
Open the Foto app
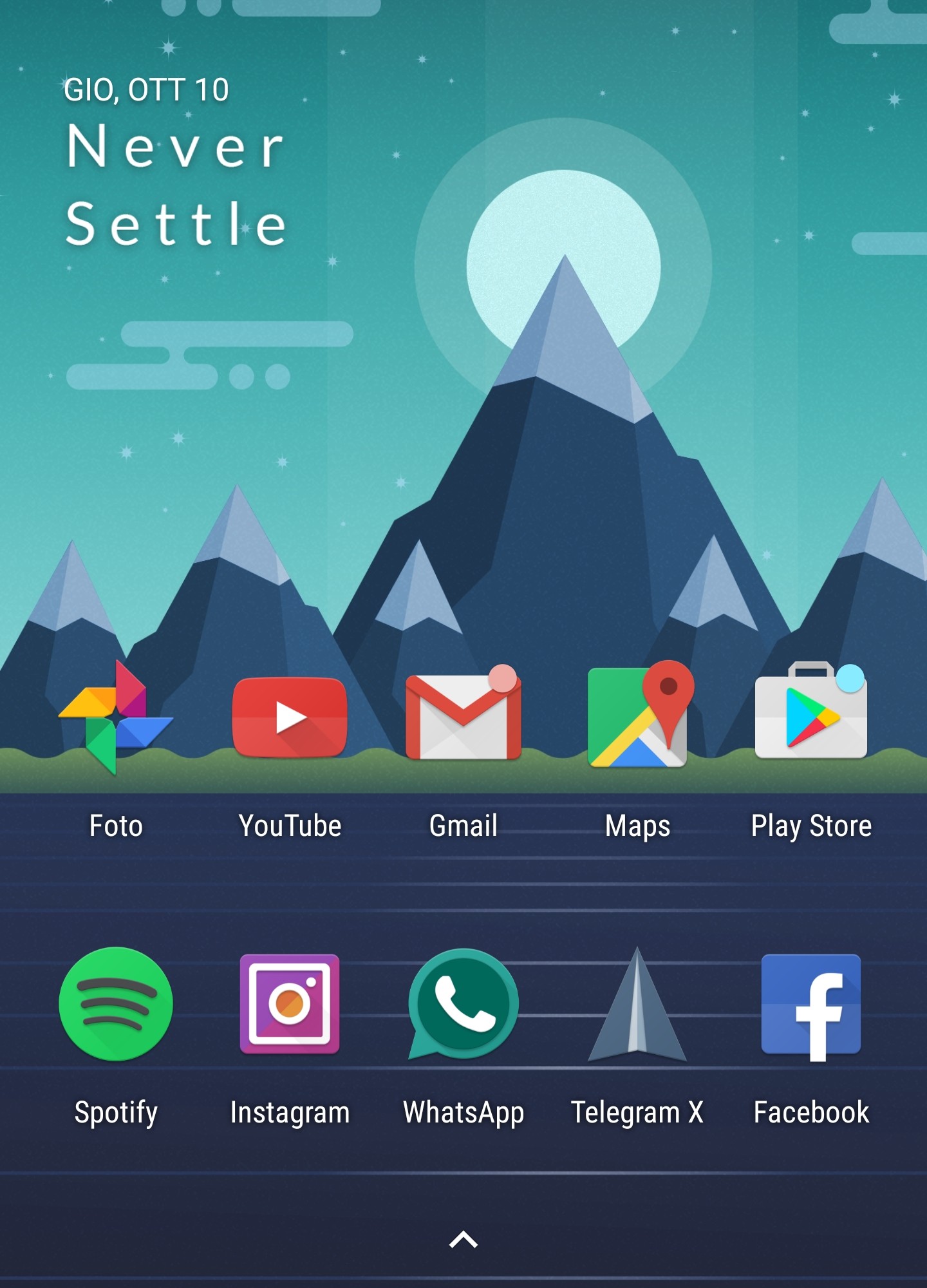(x=116, y=717)
